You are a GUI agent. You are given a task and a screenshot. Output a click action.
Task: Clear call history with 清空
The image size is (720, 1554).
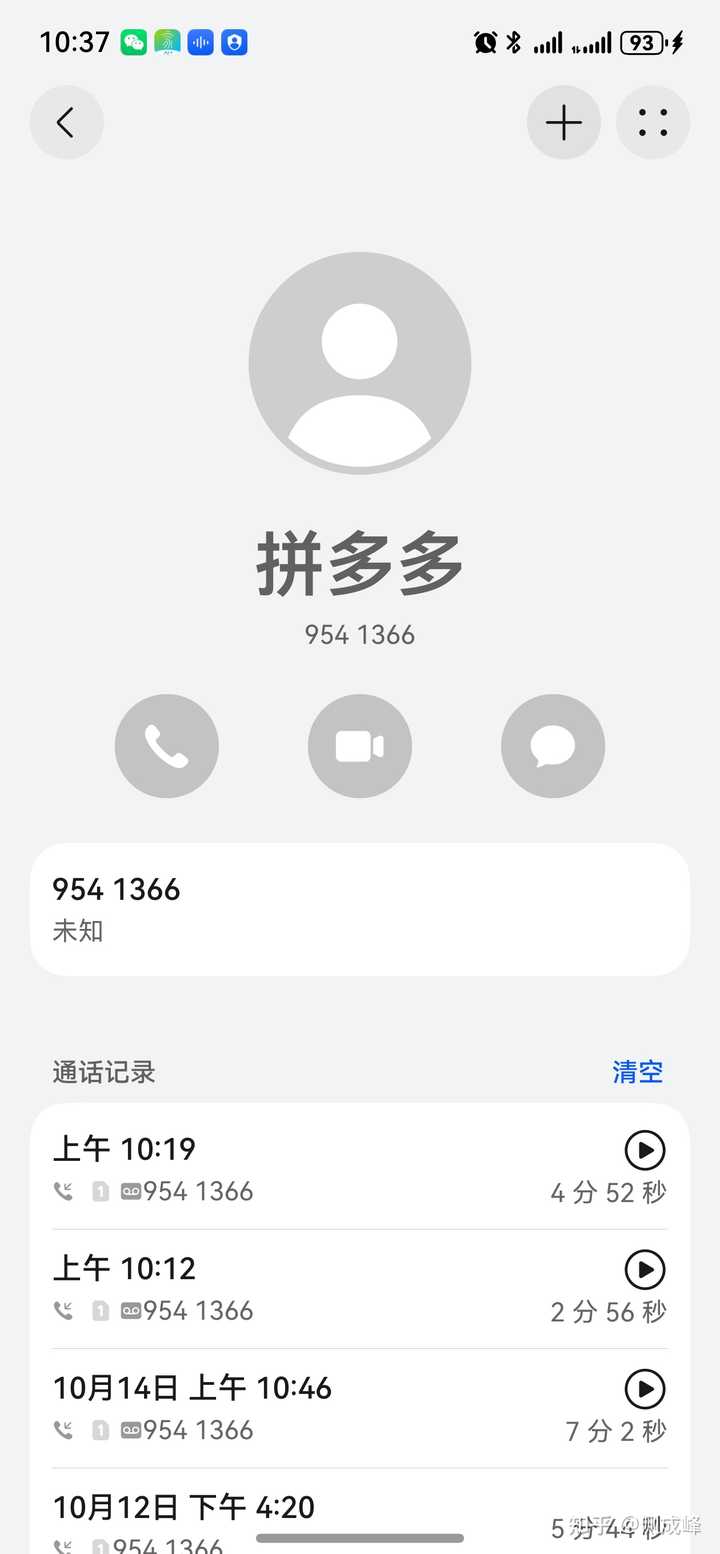pos(637,1072)
